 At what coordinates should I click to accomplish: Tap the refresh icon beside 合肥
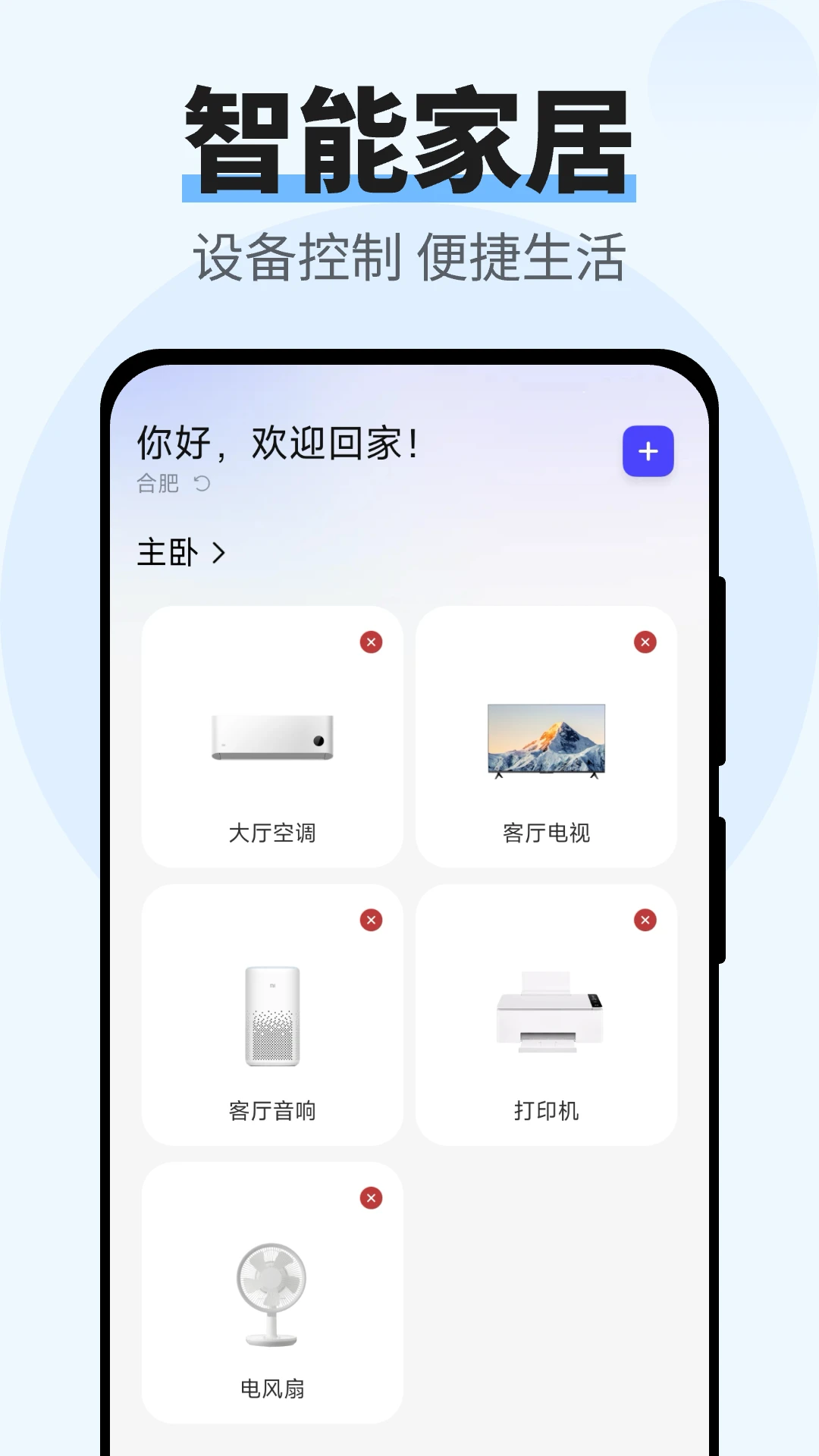199,482
